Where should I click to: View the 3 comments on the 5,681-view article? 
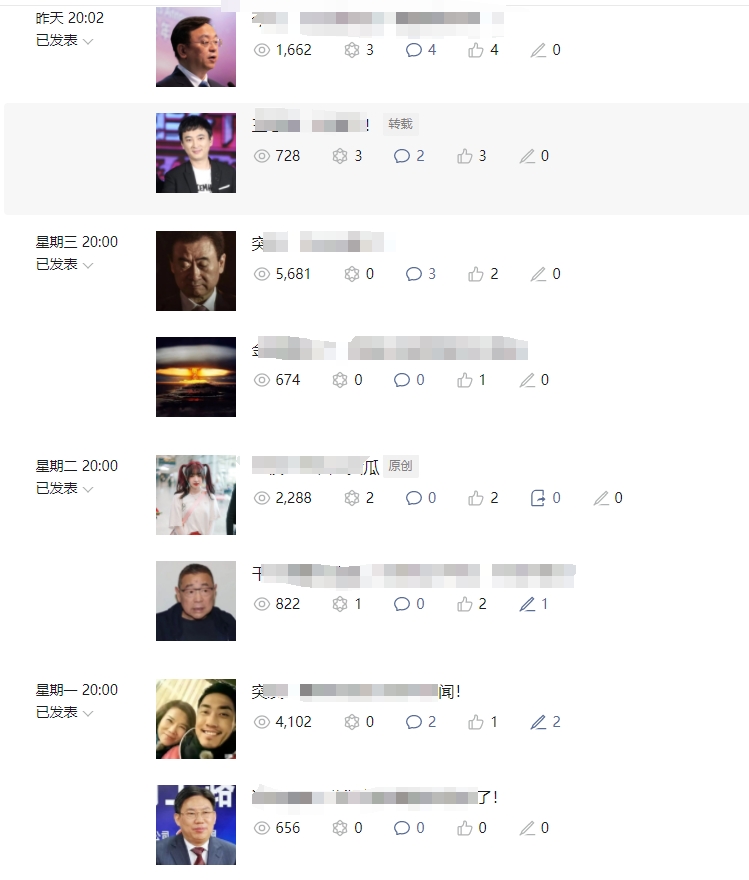pyautogui.click(x=421, y=274)
